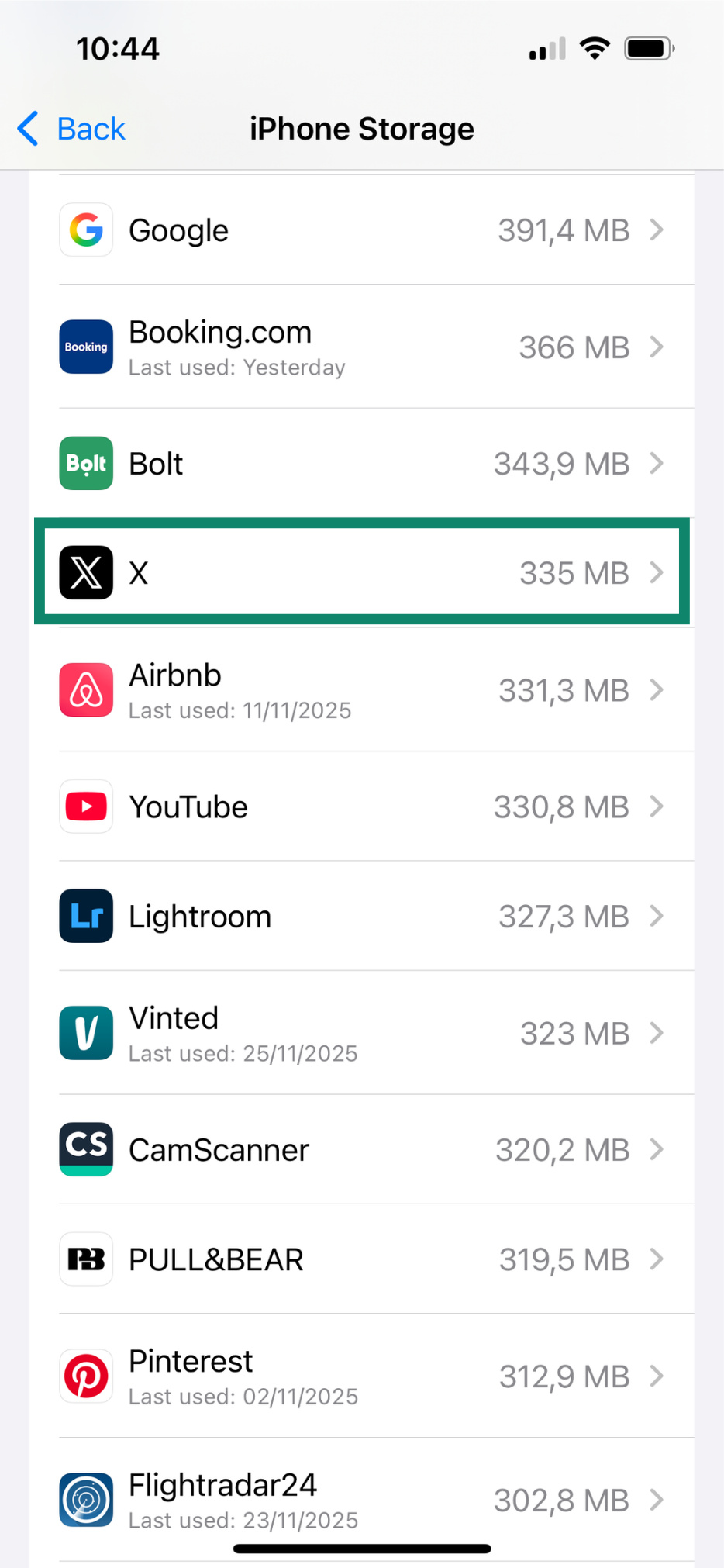Open the Booking.com storage row
This screenshot has height=1568, width=724.
pos(362,347)
